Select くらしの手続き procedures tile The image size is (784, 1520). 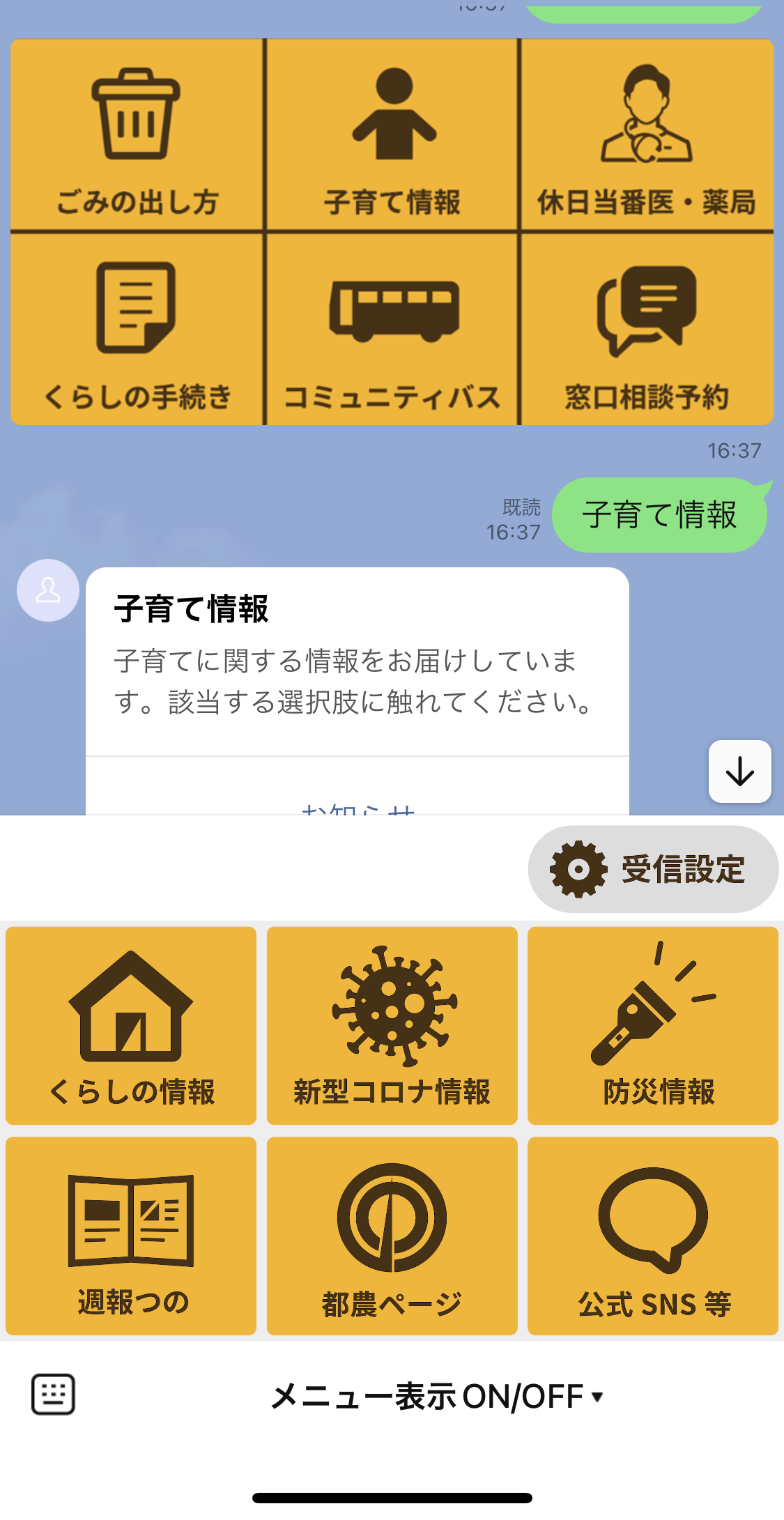click(137, 330)
